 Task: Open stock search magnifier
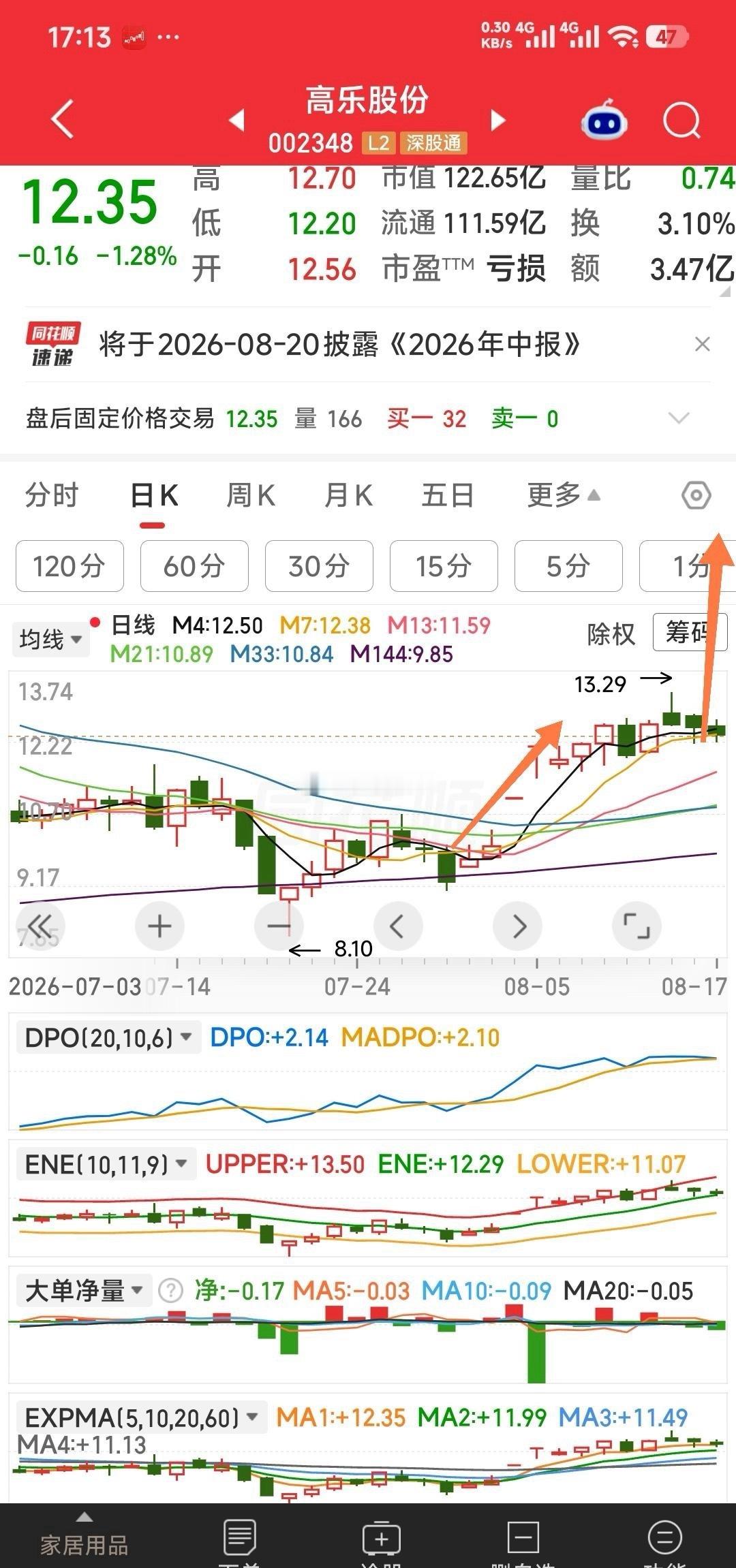tap(681, 121)
